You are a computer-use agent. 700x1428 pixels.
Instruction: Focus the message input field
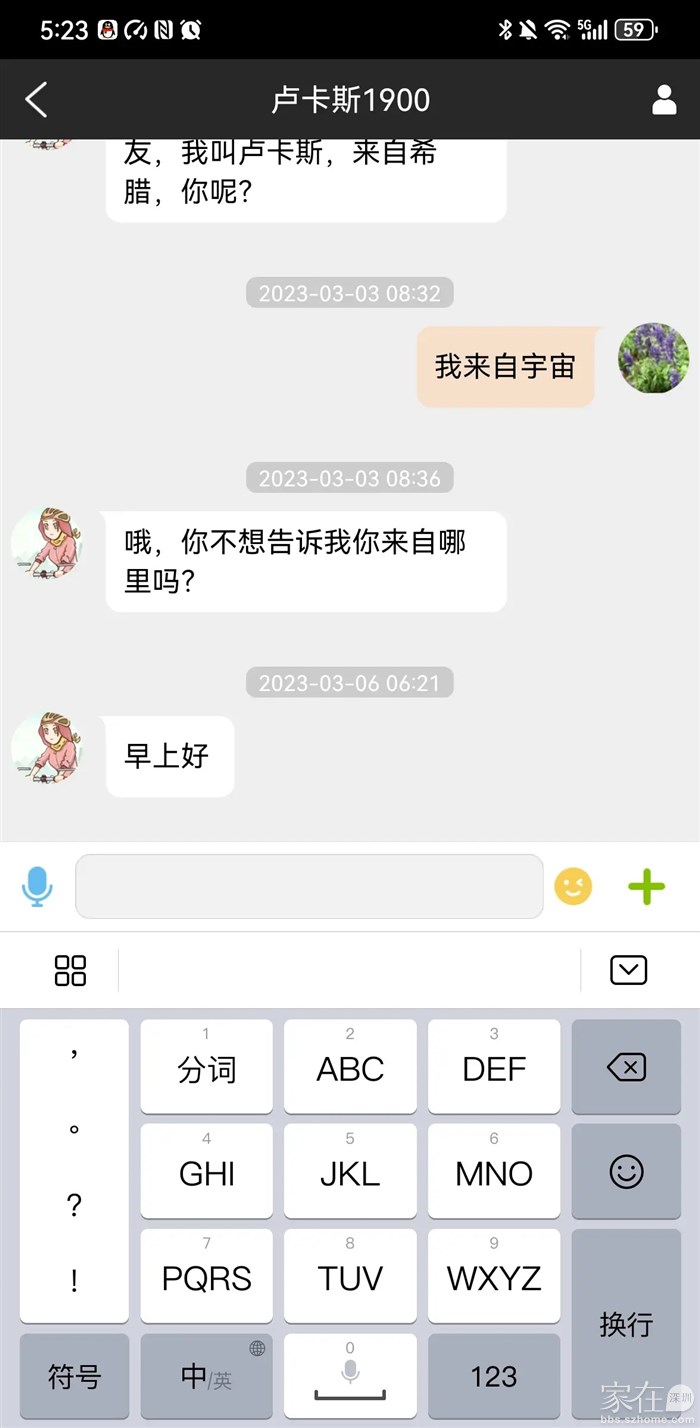(309, 886)
